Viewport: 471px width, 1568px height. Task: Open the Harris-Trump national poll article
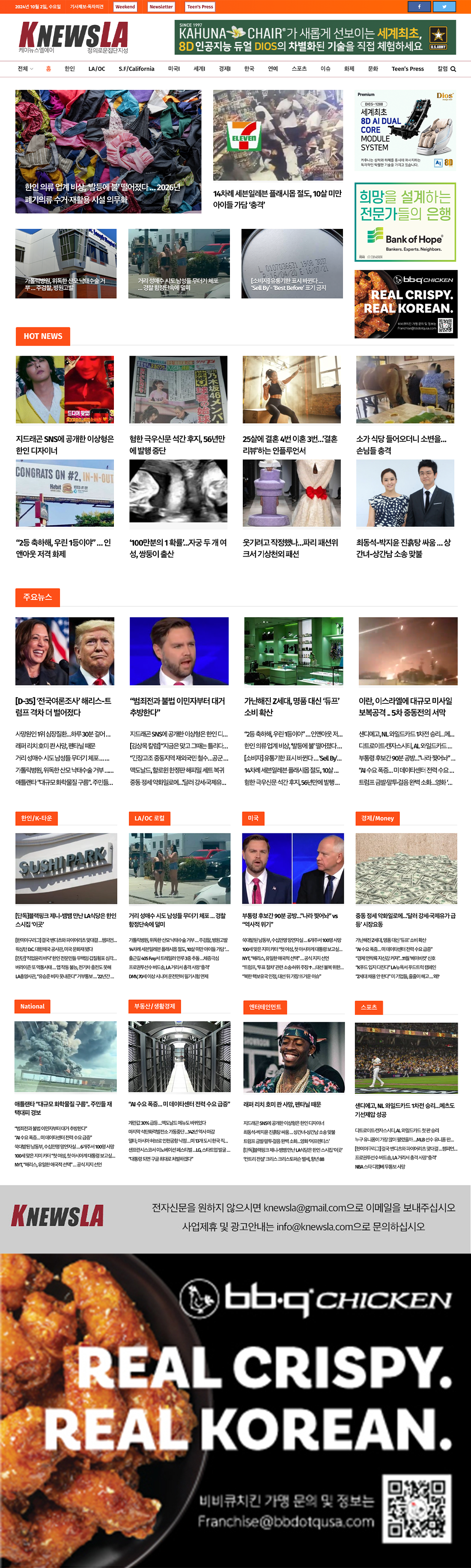click(x=64, y=706)
